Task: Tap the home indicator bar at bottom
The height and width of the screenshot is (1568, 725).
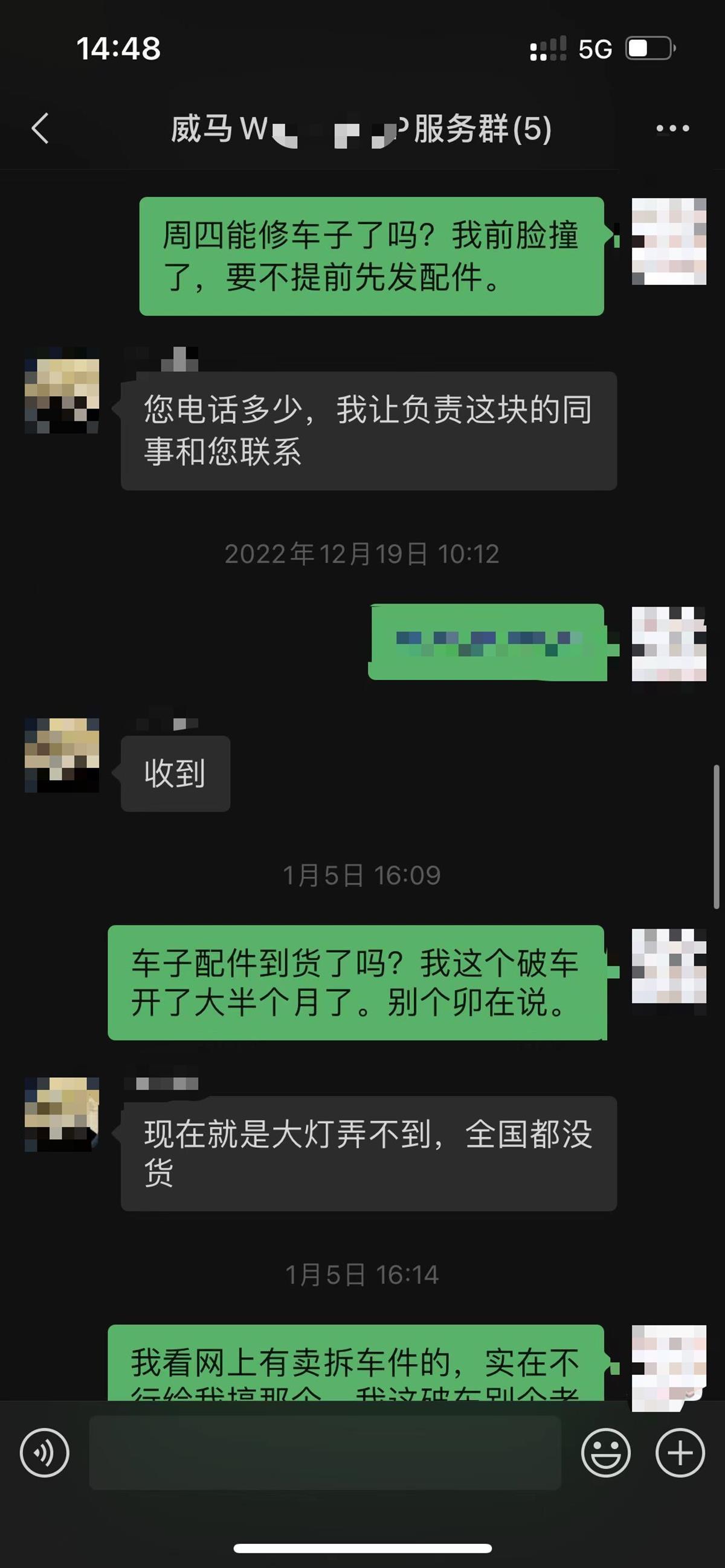Action: point(362,1549)
